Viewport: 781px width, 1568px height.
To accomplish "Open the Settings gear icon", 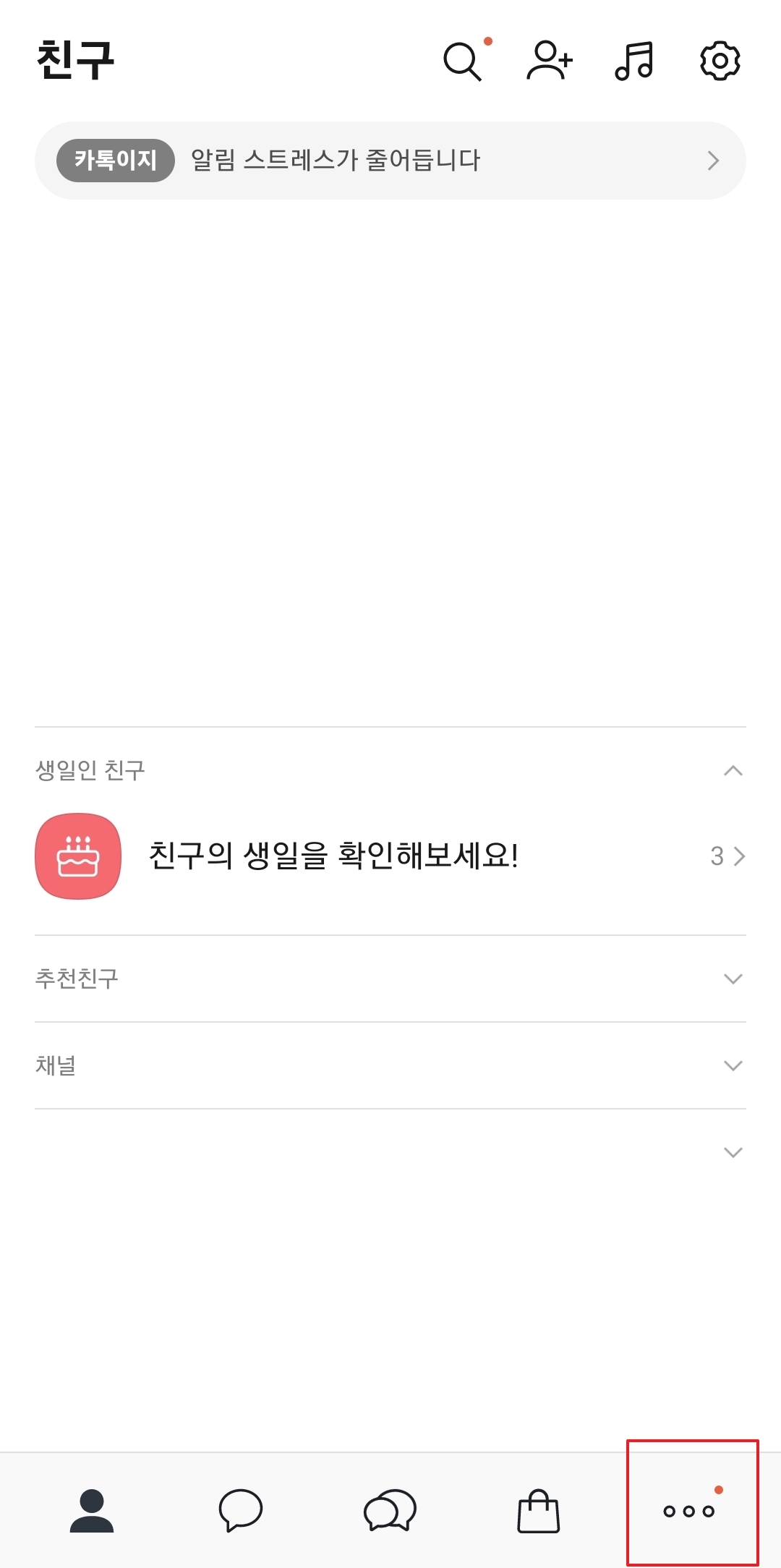I will 720,63.
